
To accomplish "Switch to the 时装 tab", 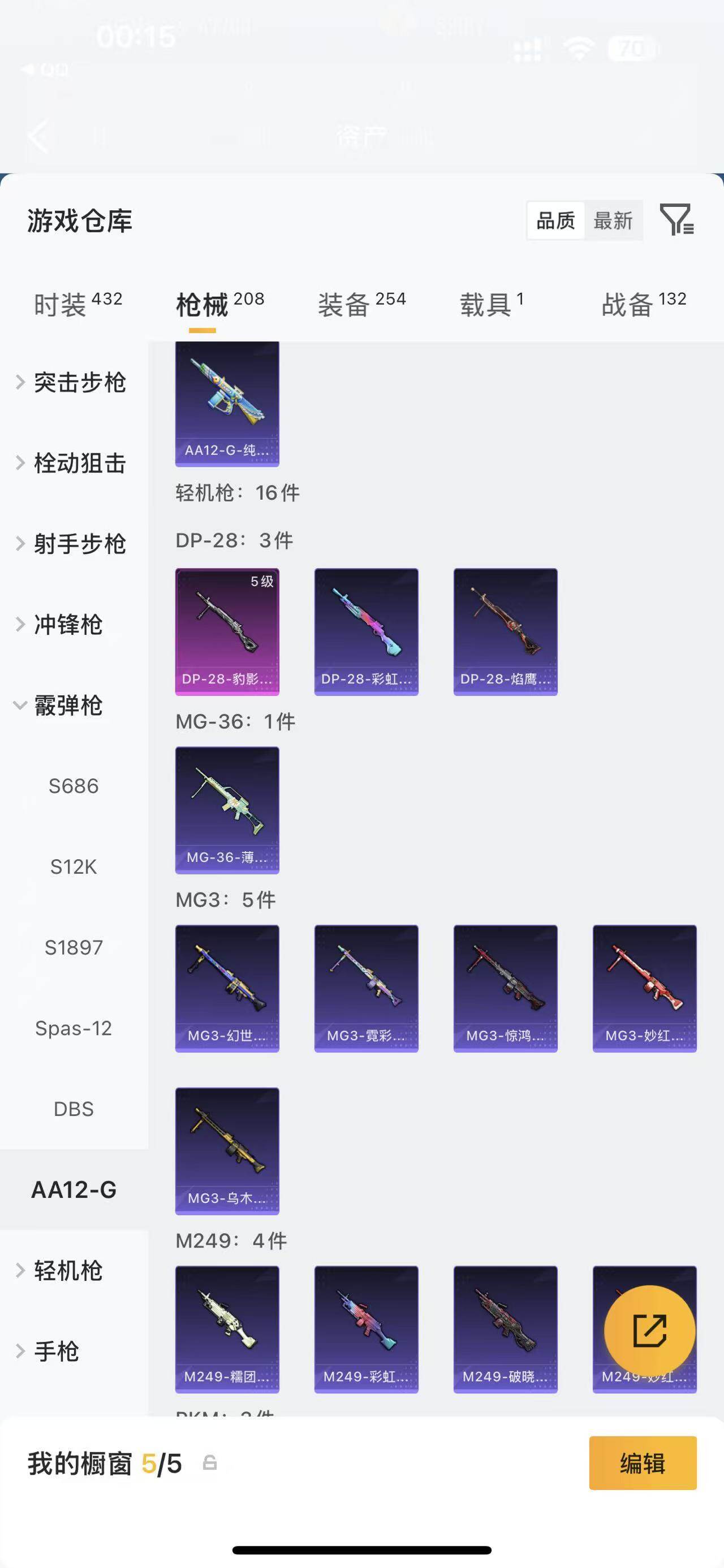I will [77, 304].
